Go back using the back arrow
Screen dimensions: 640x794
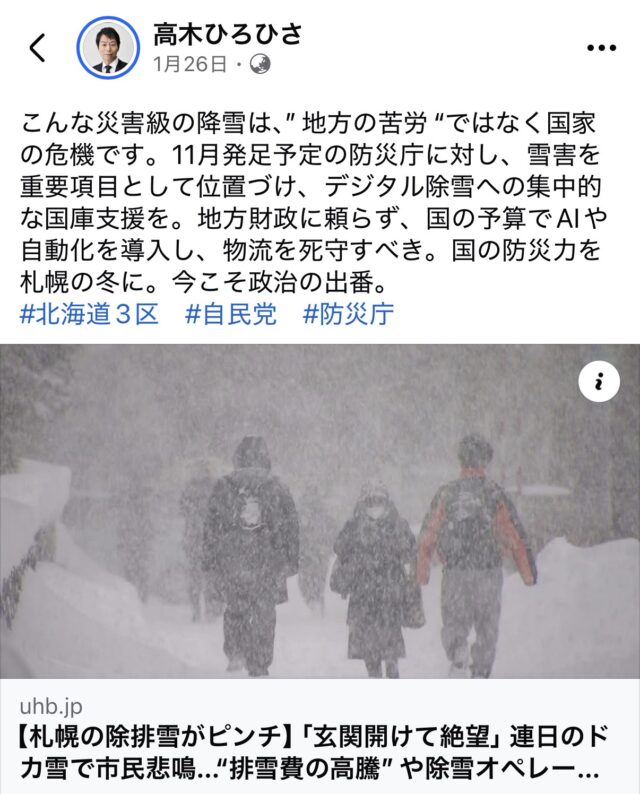click(37, 48)
